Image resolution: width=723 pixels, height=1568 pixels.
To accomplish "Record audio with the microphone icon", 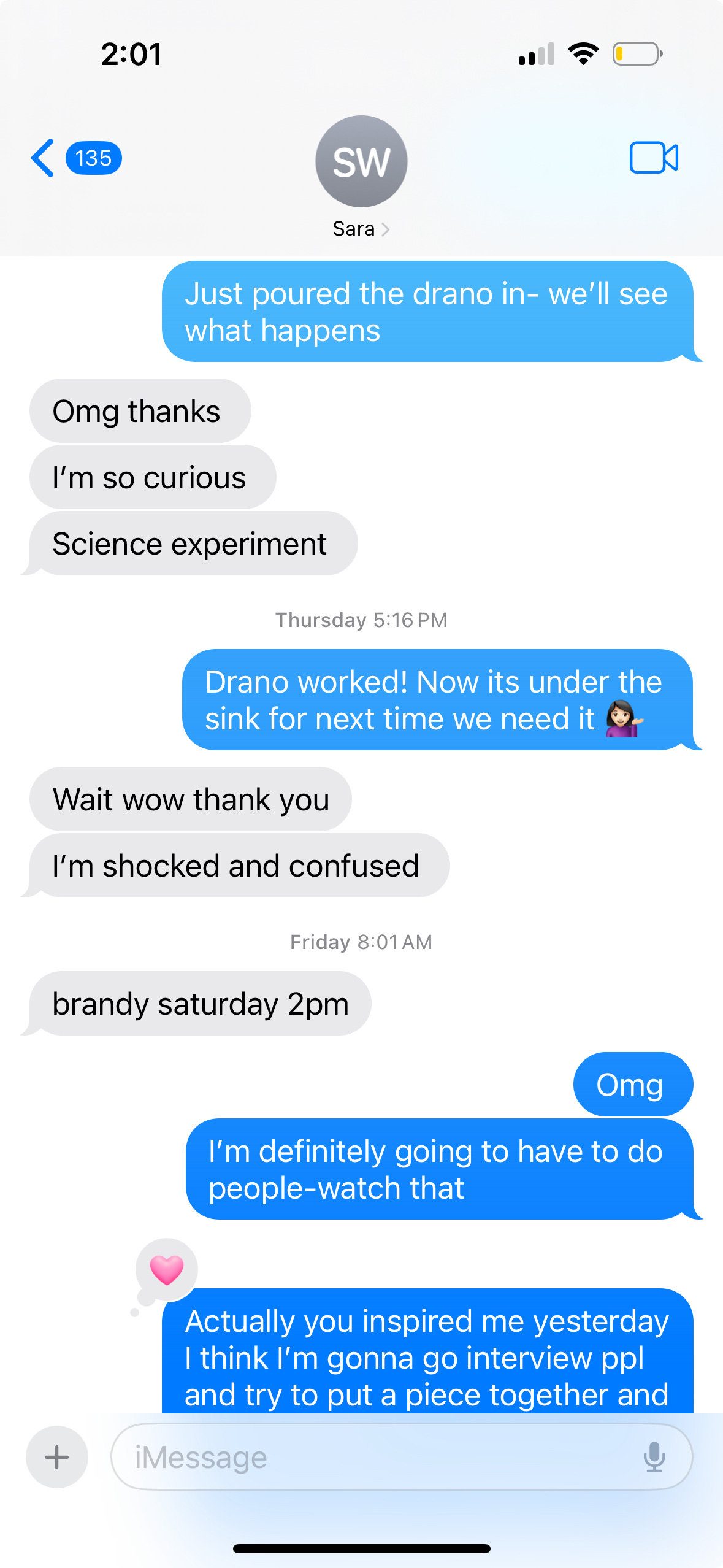I will tap(654, 1457).
